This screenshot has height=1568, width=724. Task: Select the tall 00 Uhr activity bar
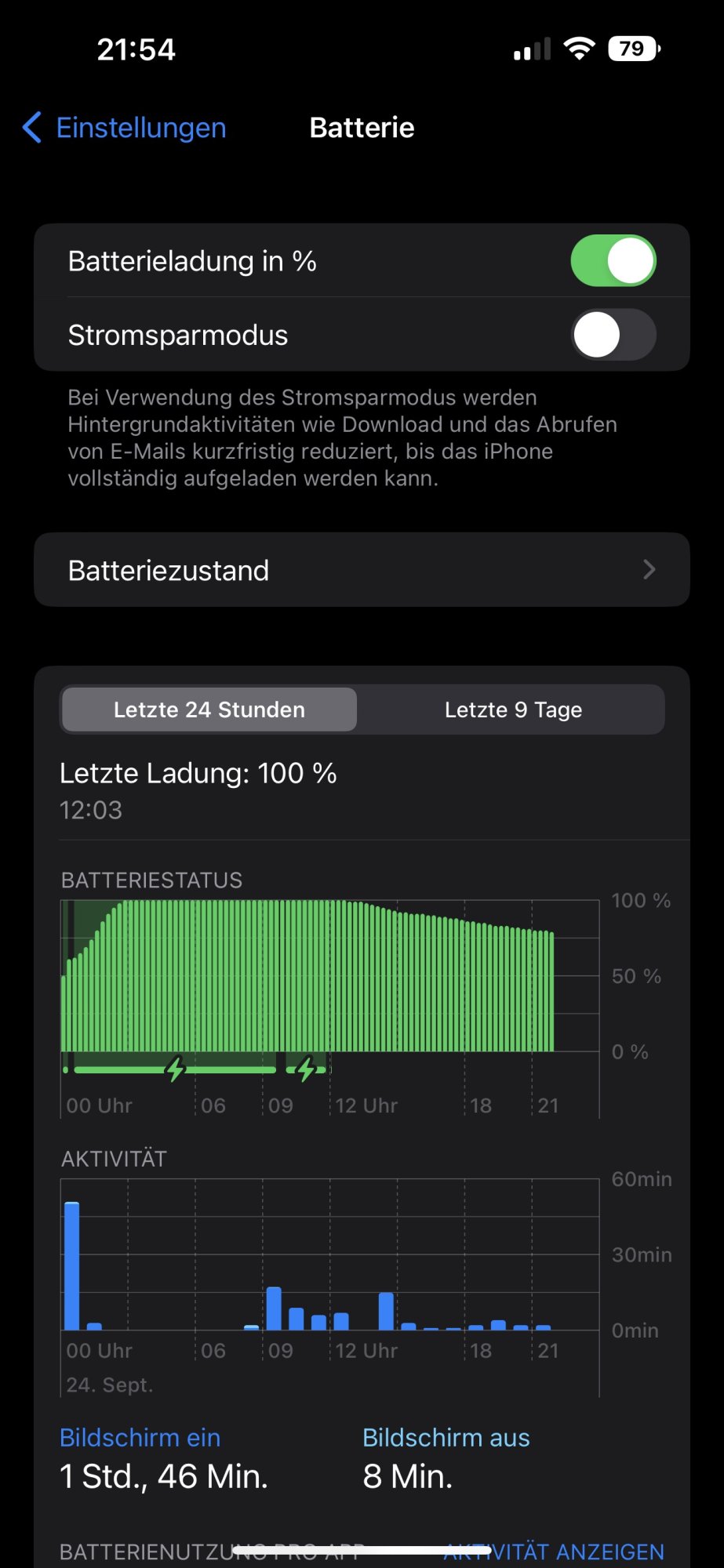(72, 1265)
